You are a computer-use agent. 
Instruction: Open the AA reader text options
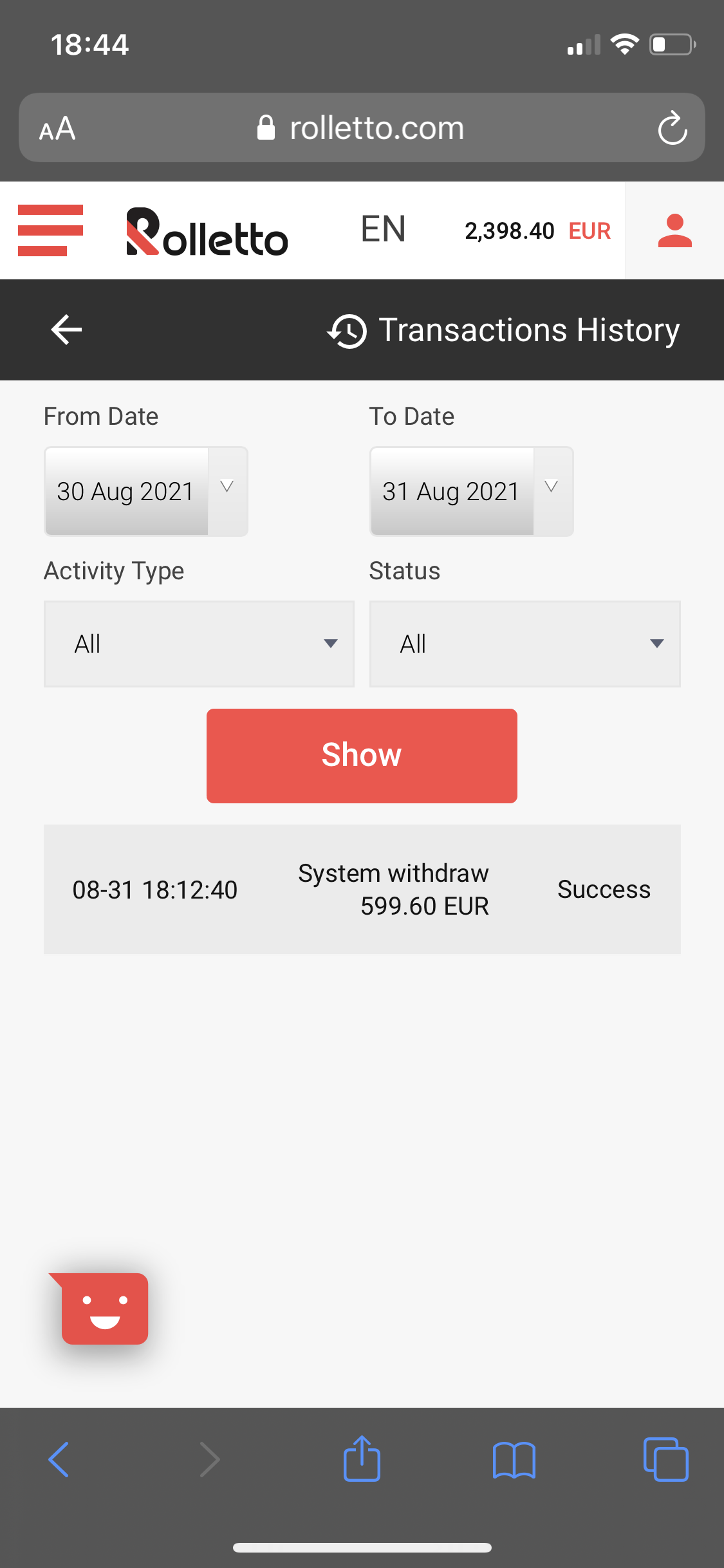[57, 129]
